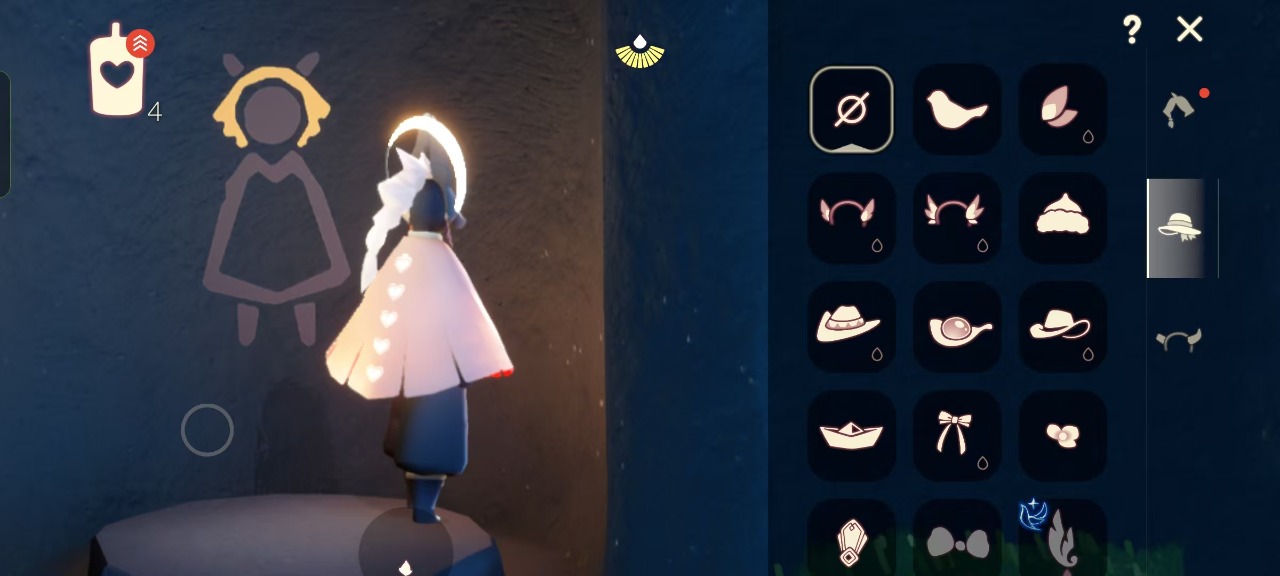Select the feathered ears headband

957,217
